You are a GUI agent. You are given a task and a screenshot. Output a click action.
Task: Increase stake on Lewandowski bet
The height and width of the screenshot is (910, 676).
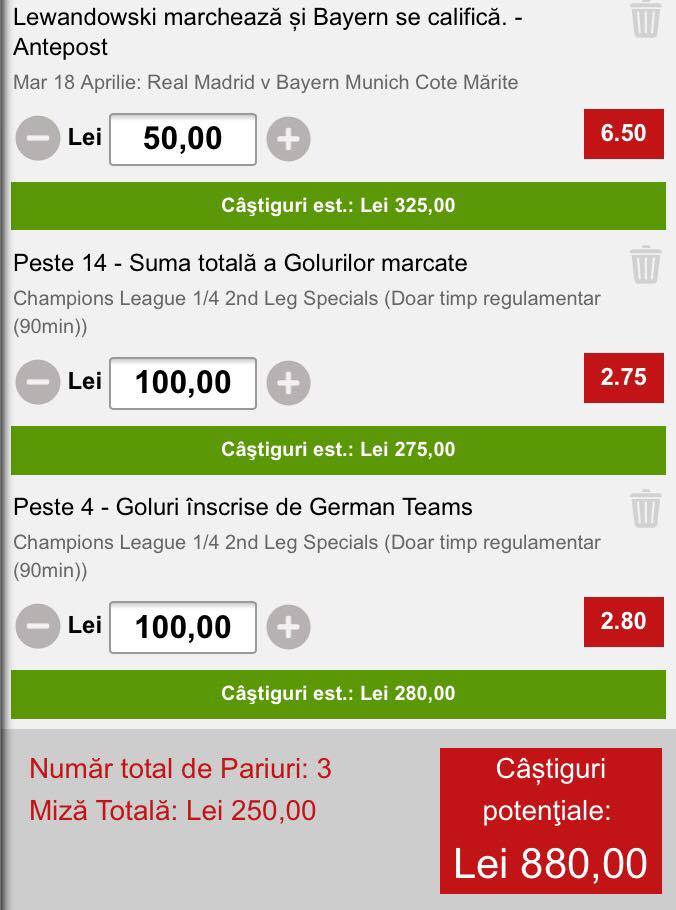[x=288, y=139]
